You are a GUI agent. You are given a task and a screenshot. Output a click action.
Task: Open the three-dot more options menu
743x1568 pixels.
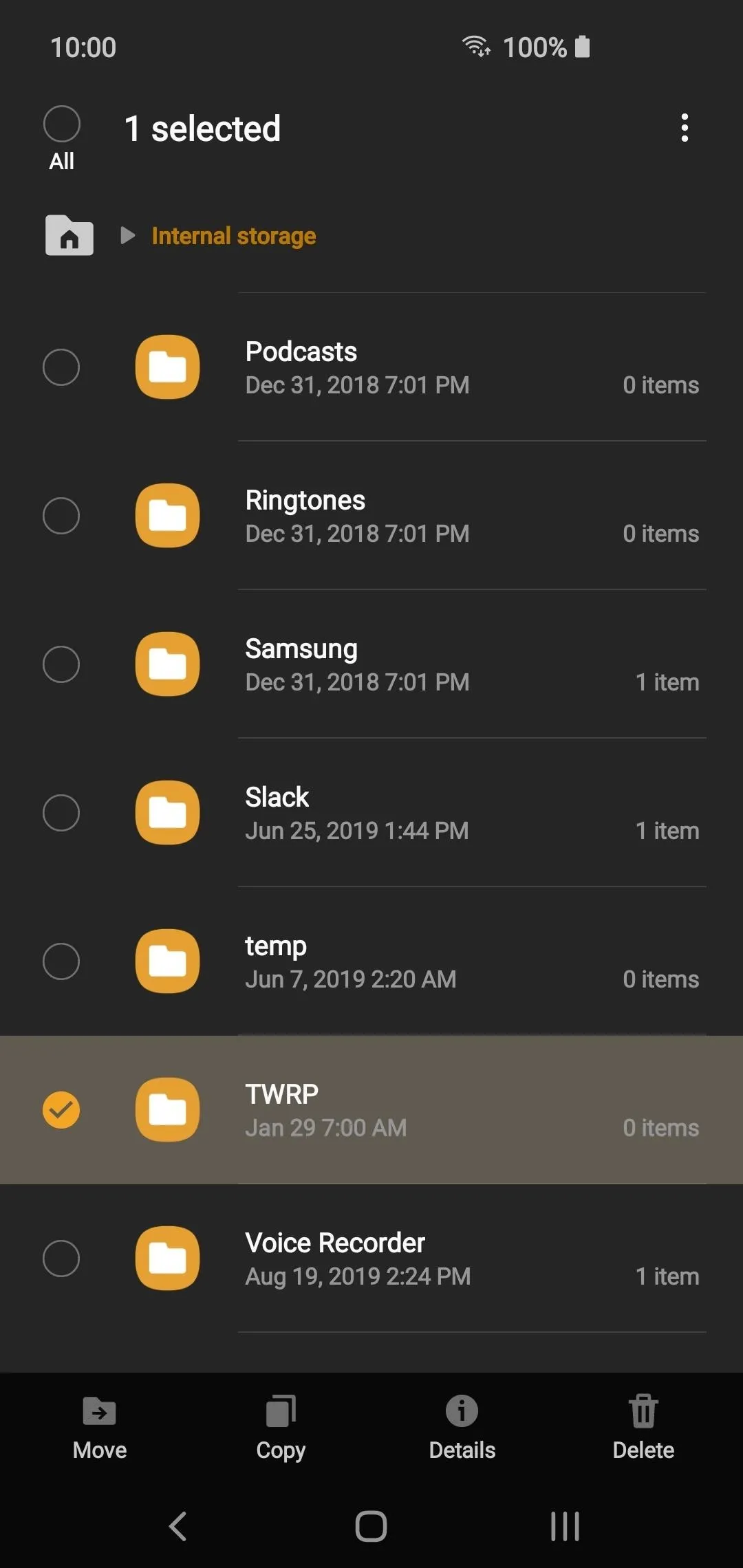(684, 128)
